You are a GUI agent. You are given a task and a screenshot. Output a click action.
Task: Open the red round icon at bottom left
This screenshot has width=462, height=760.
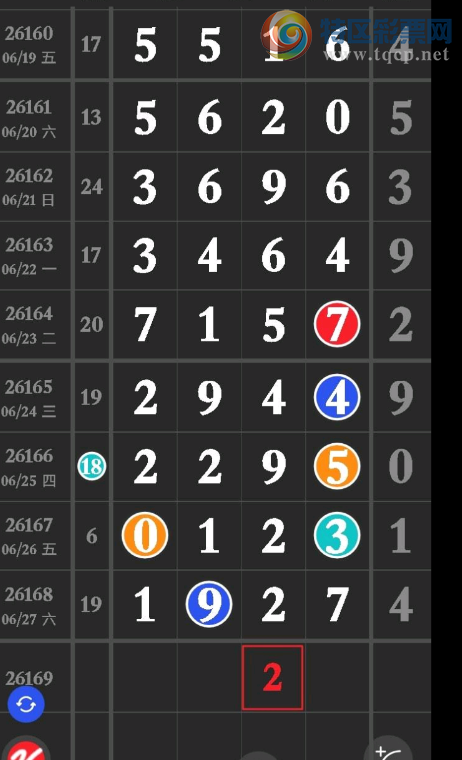(x=28, y=750)
